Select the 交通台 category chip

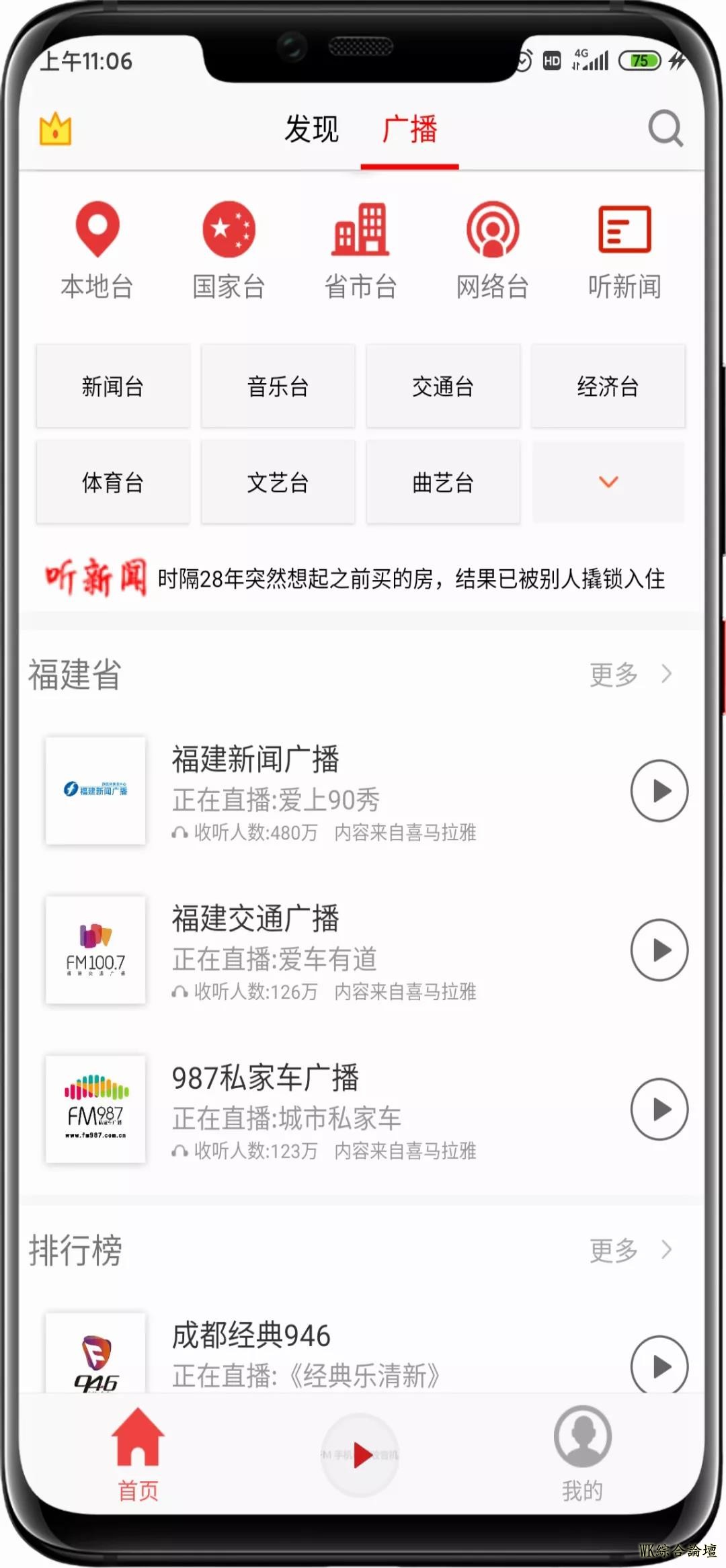(x=443, y=386)
